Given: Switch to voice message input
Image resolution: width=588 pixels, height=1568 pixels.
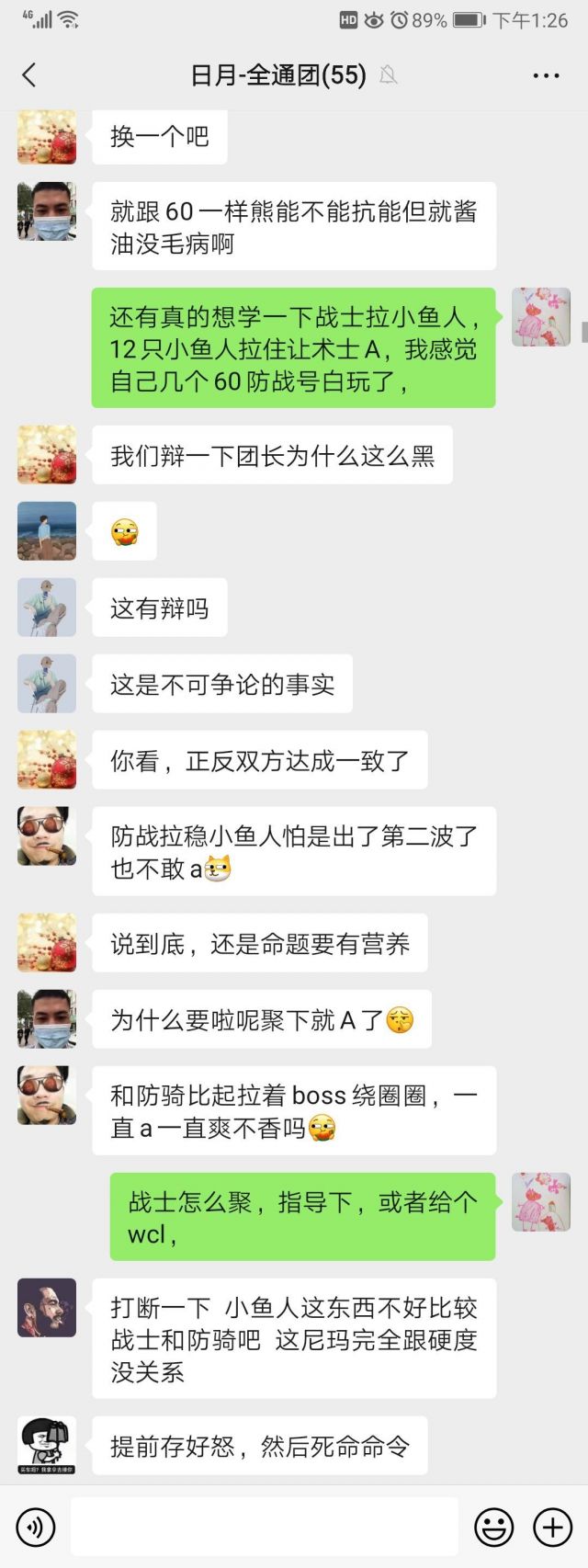Looking at the screenshot, I should [36, 1528].
